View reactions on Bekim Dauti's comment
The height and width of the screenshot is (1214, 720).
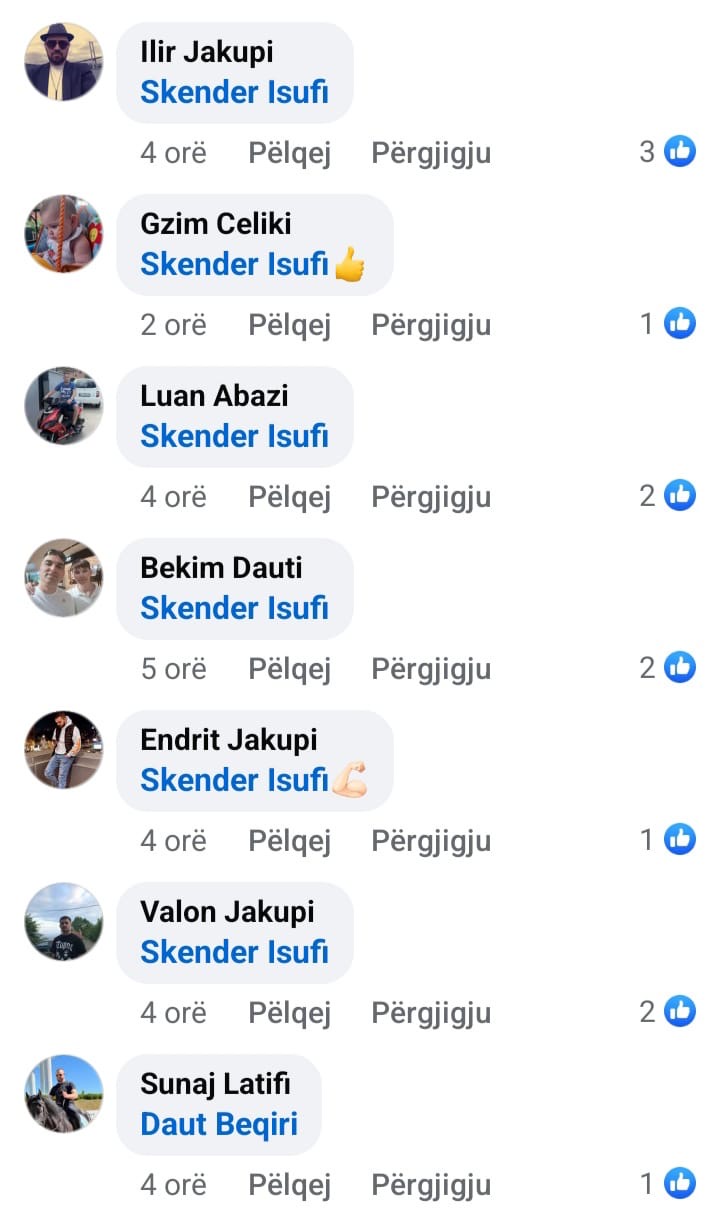click(x=668, y=667)
